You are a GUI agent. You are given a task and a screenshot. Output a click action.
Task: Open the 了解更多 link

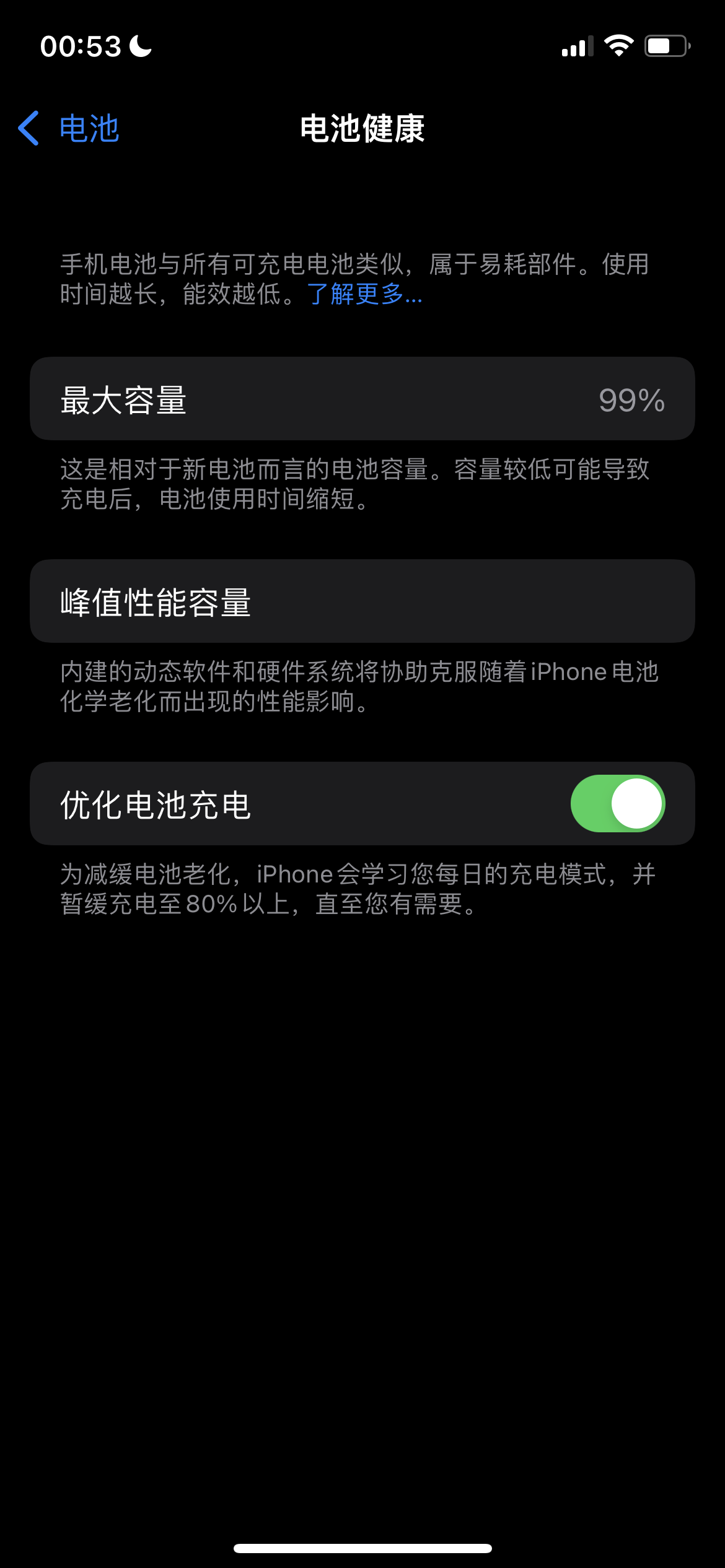coord(364,294)
